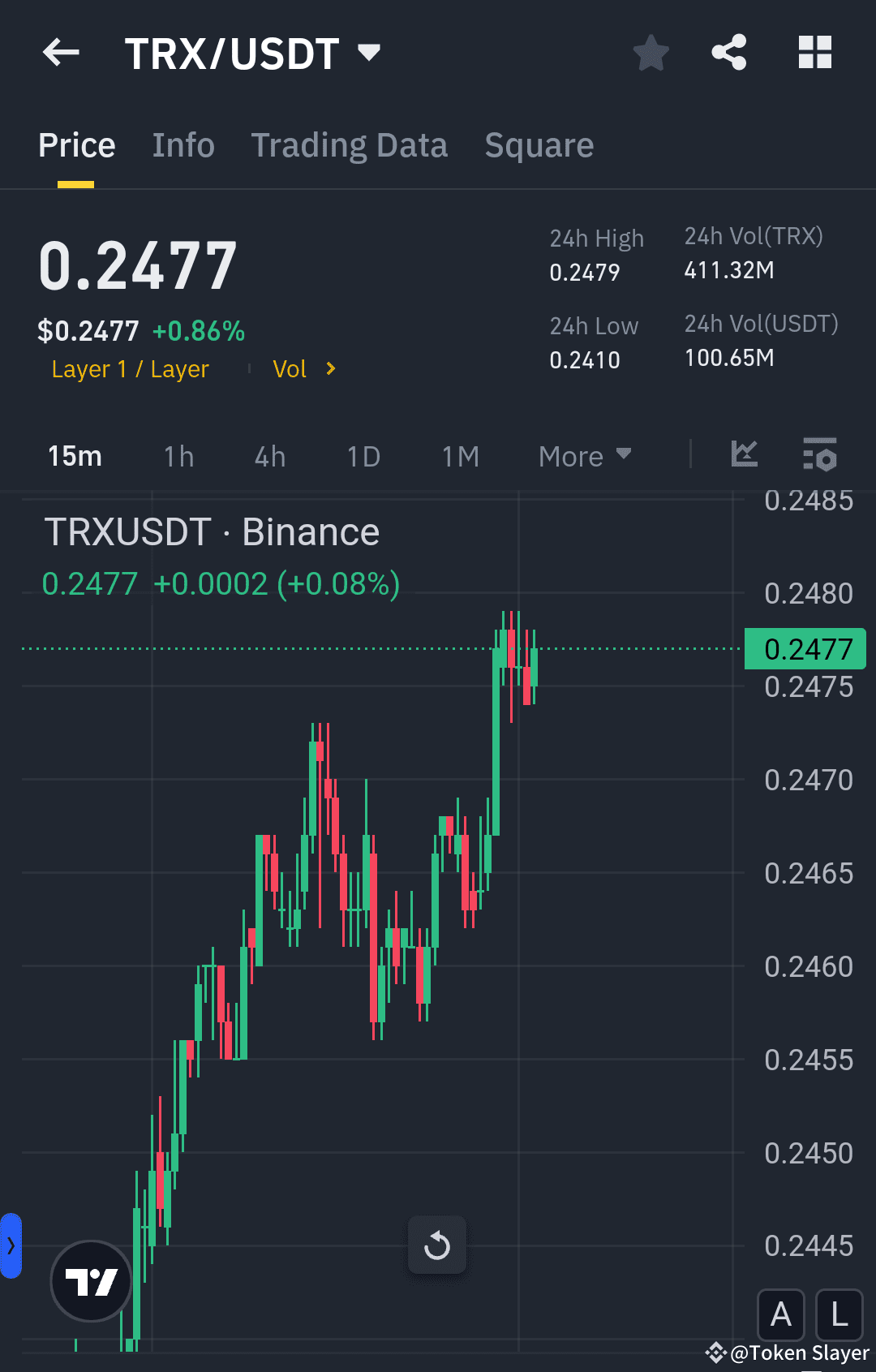Toggle the A overlay button
This screenshot has height=1372, width=876.
click(780, 1315)
